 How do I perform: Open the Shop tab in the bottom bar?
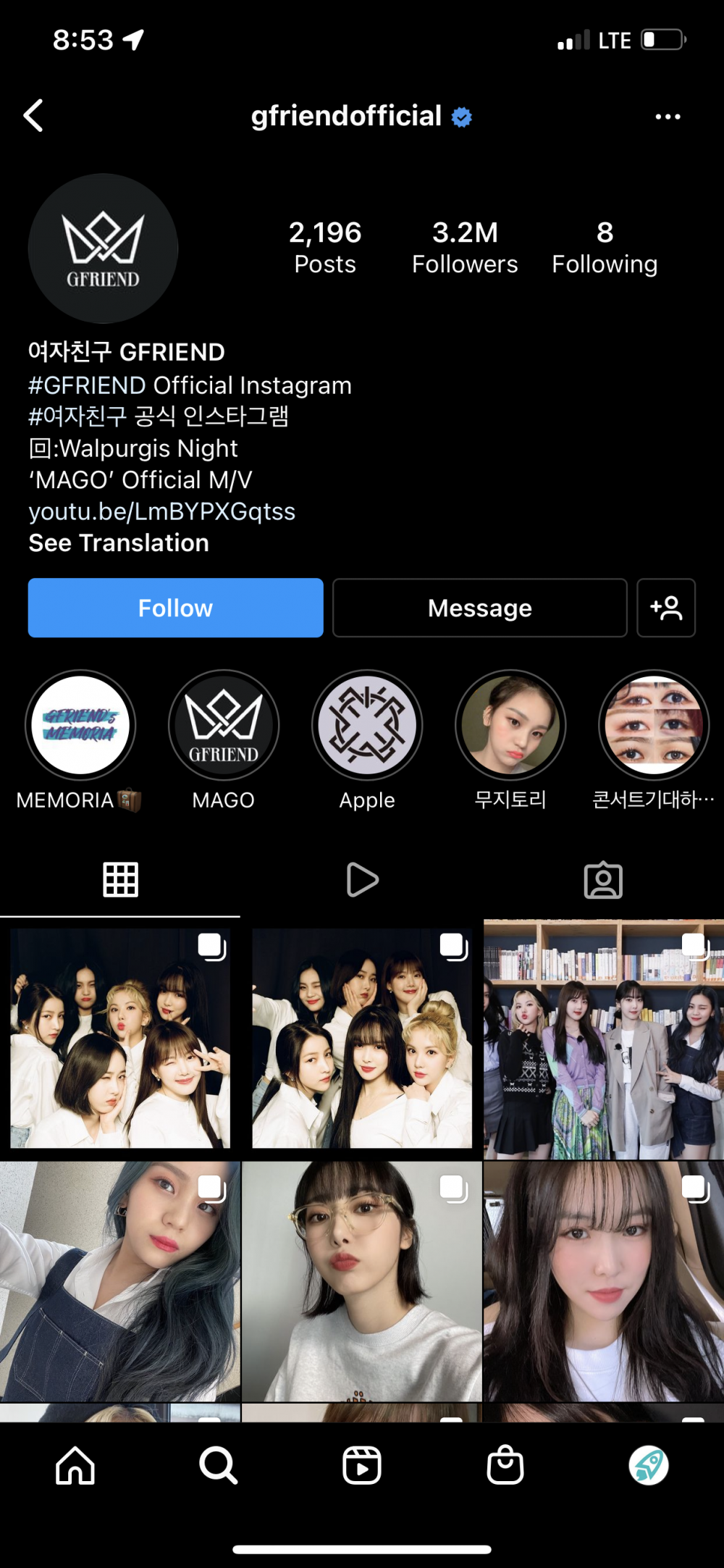coord(505,1465)
